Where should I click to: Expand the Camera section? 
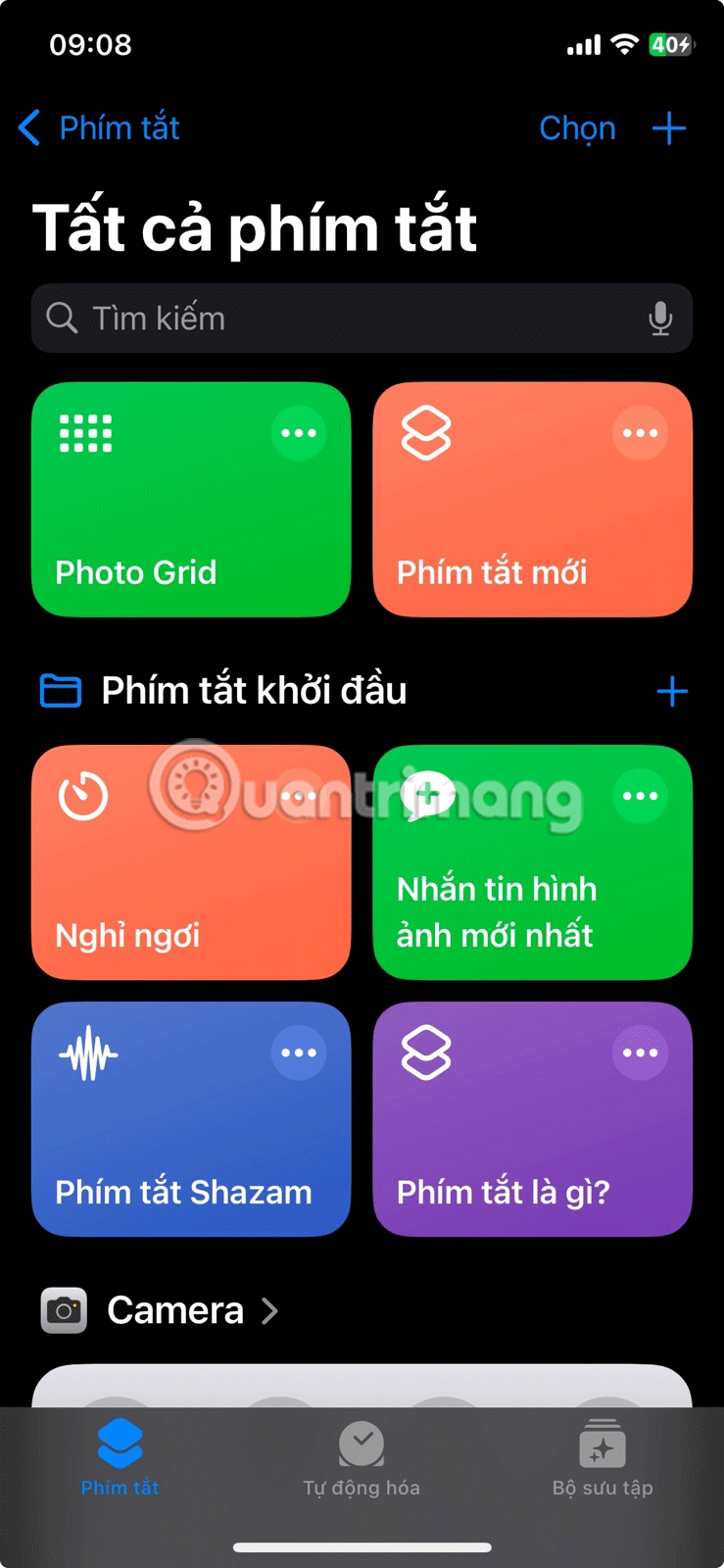click(176, 1310)
